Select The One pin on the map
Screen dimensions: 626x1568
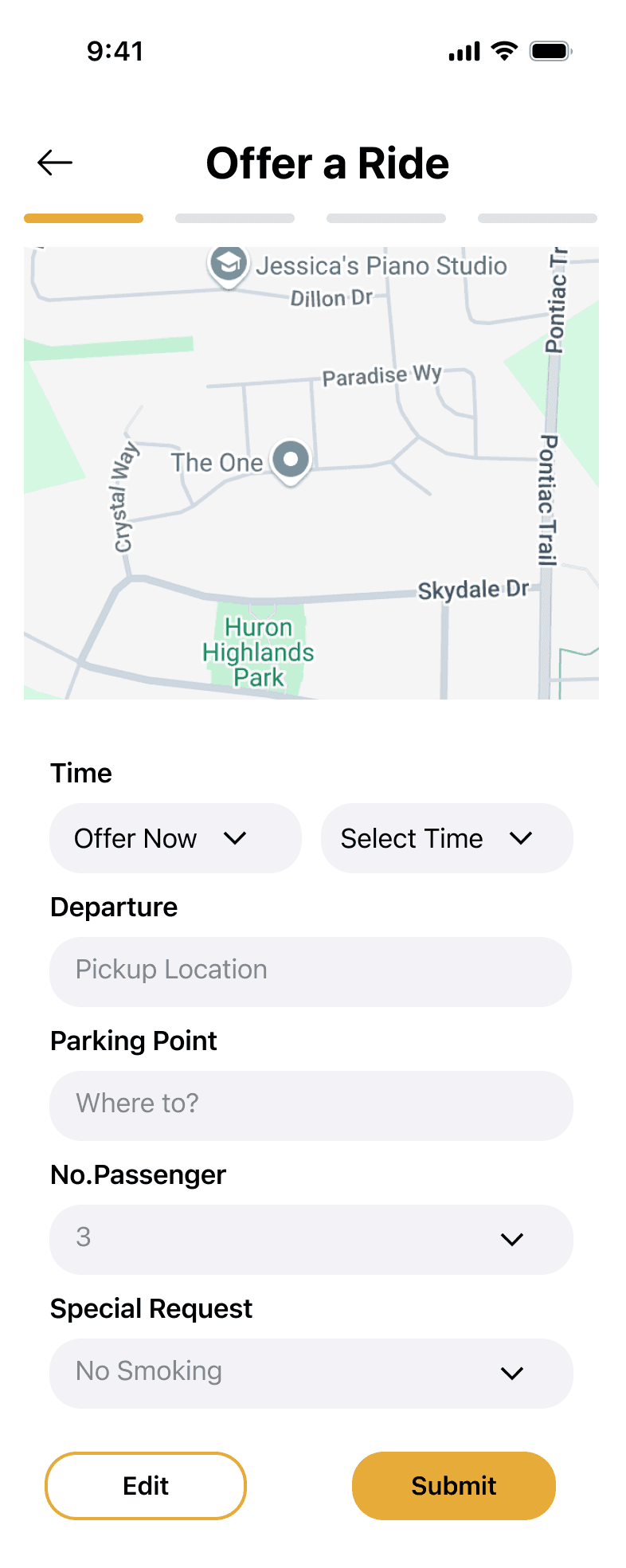(291, 461)
